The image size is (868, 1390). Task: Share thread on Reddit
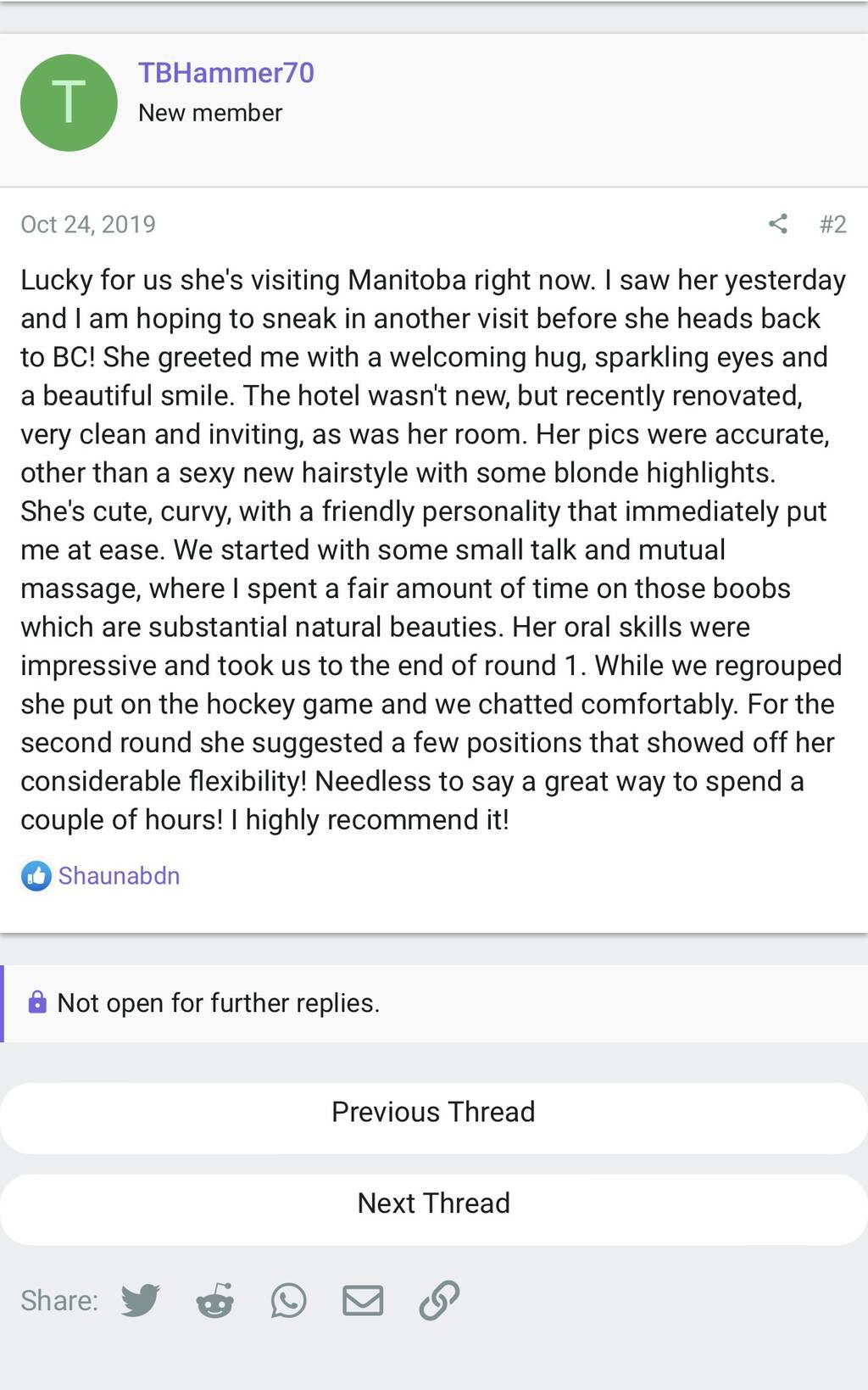pos(214,1300)
